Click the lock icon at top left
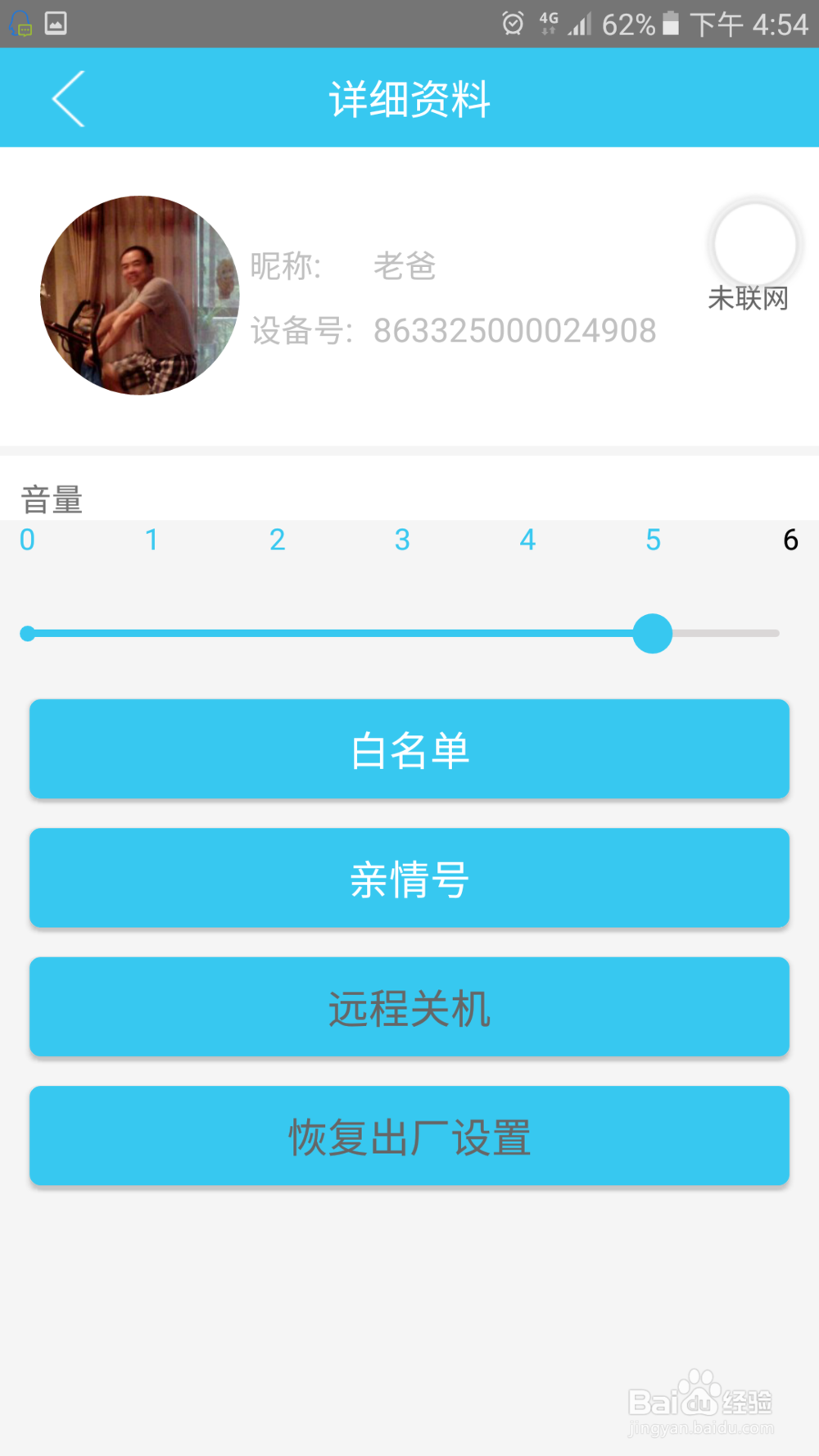The width and height of the screenshot is (819, 1456). coord(19,24)
